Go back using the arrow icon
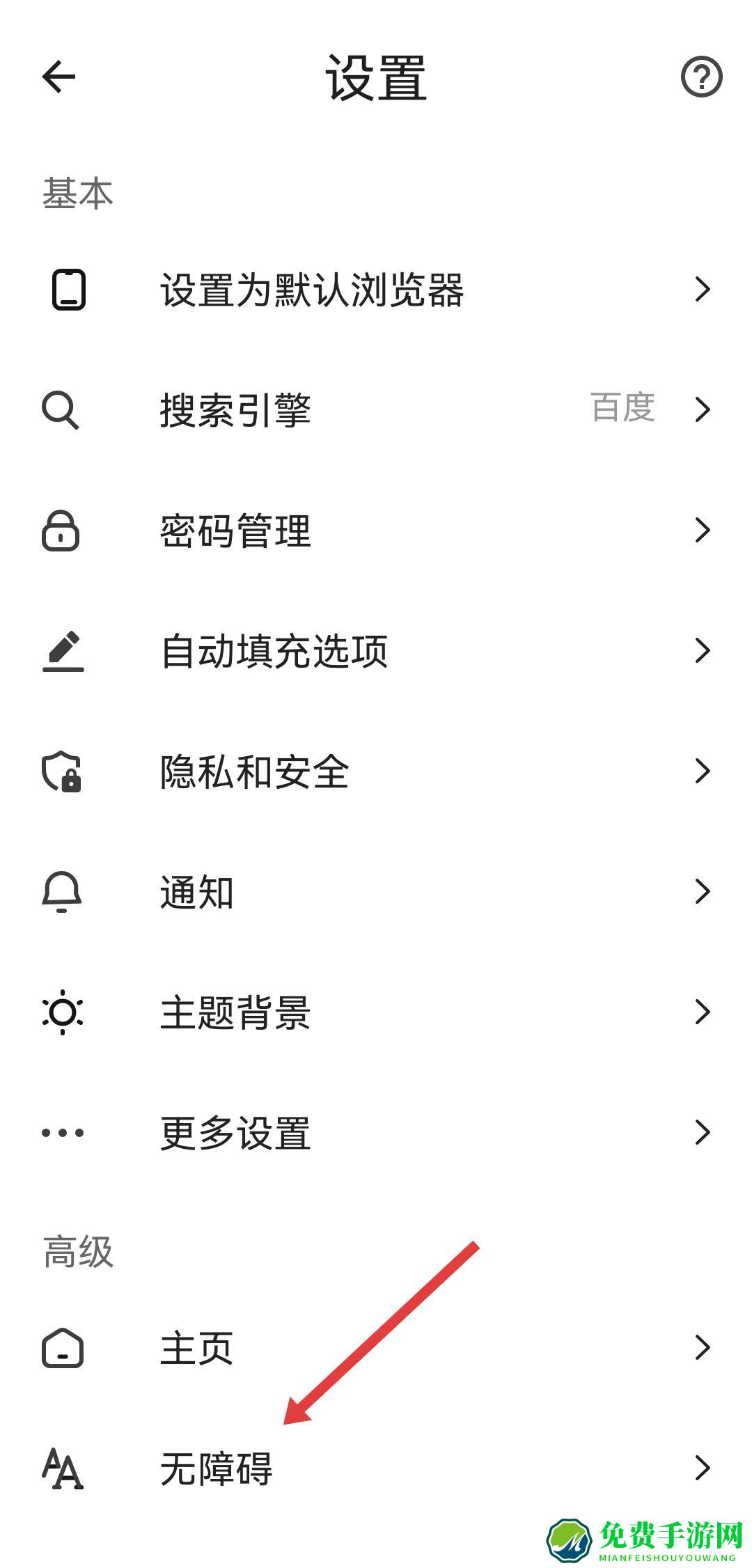This screenshot has height=1568, width=752. (58, 77)
